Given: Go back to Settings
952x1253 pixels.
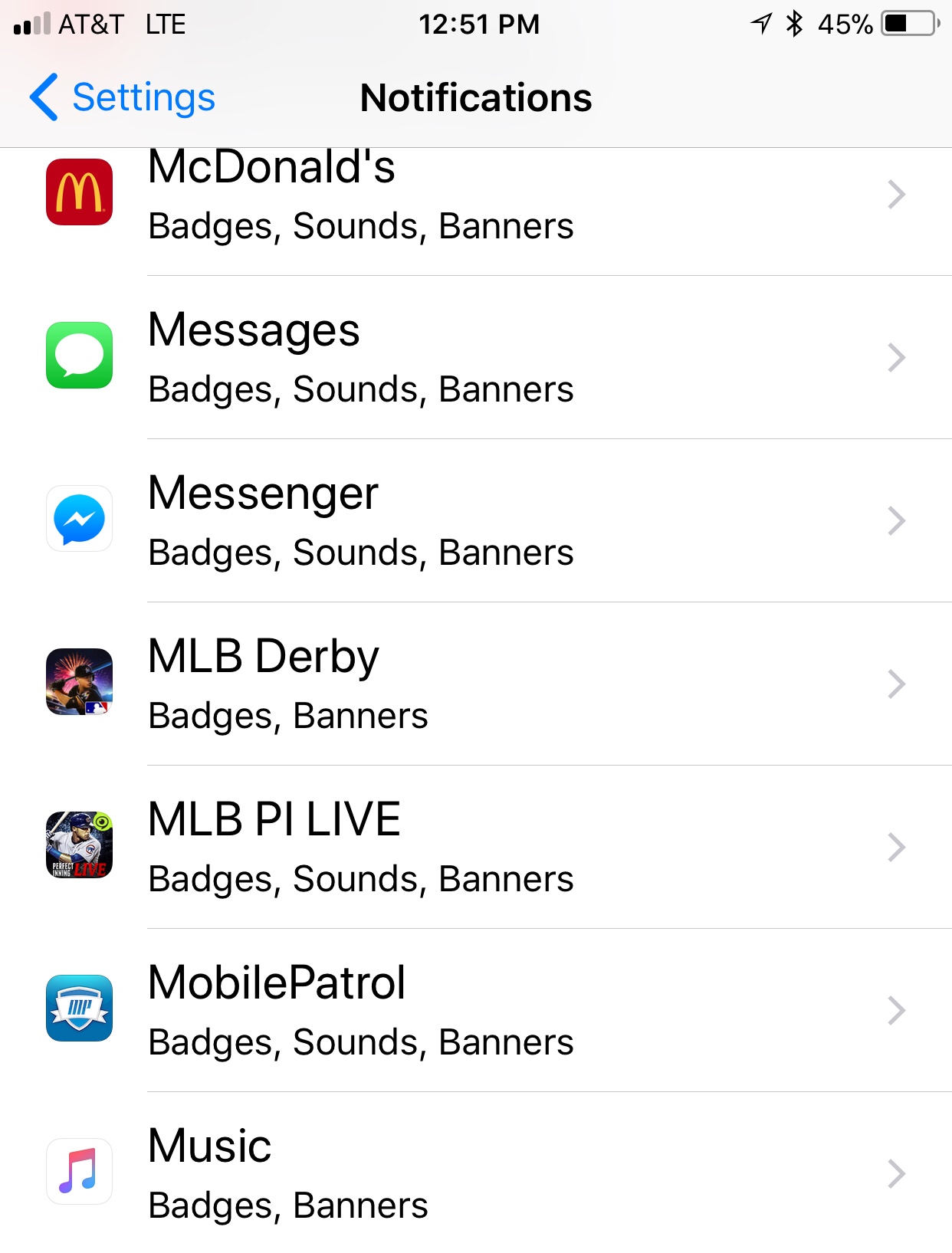Looking at the screenshot, I should tap(123, 98).
